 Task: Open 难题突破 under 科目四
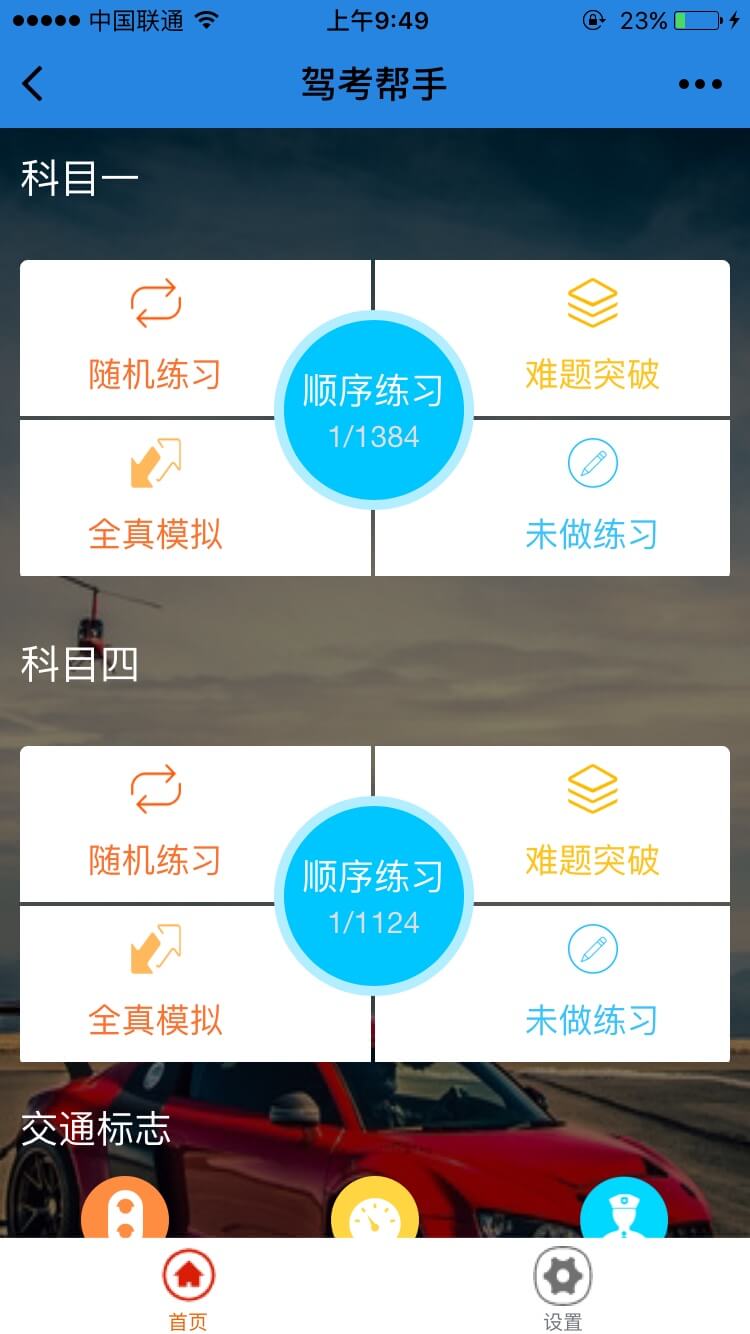(x=592, y=824)
